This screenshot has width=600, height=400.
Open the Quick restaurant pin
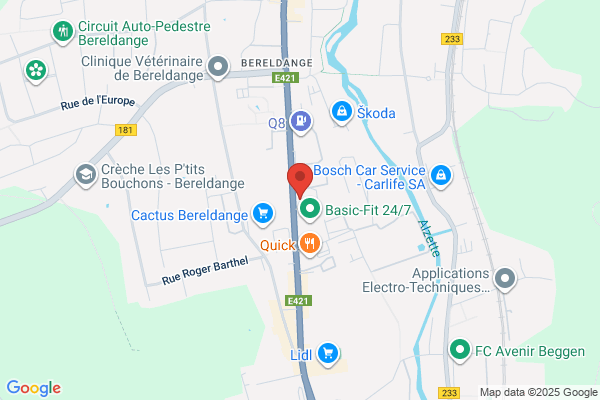click(310, 244)
